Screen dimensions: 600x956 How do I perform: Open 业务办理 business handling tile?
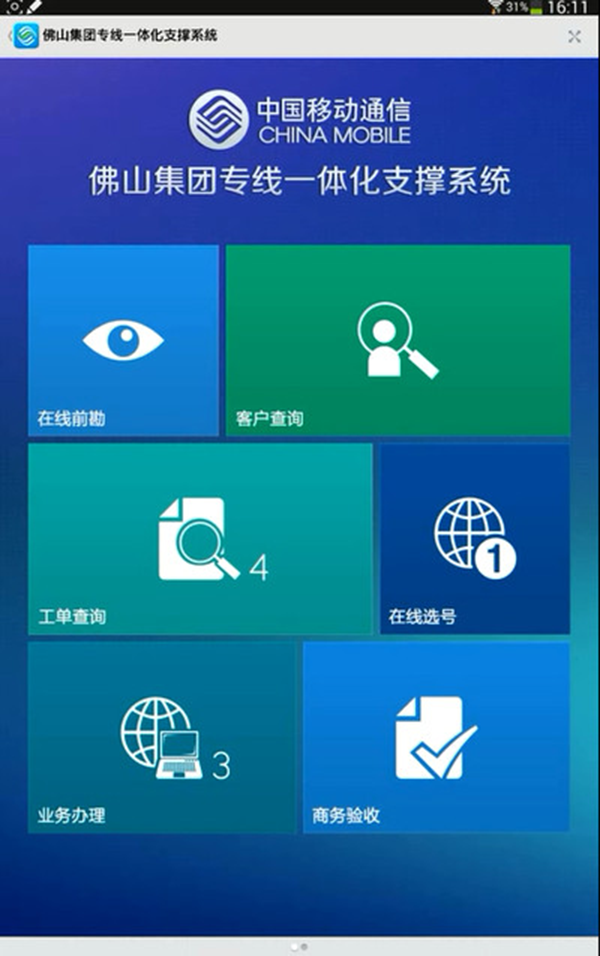[x=162, y=737]
